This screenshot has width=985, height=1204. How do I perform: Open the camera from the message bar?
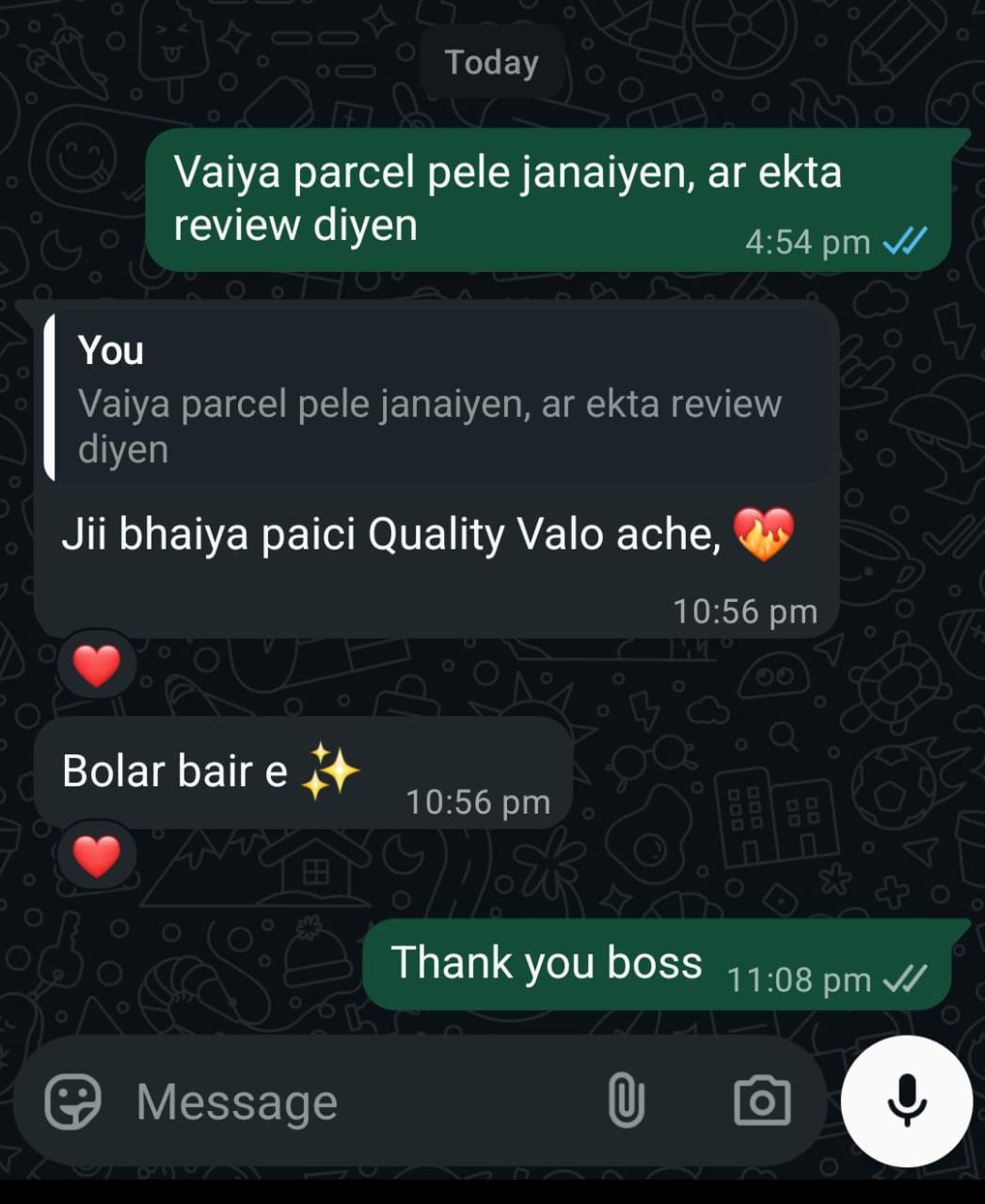coord(761,1101)
